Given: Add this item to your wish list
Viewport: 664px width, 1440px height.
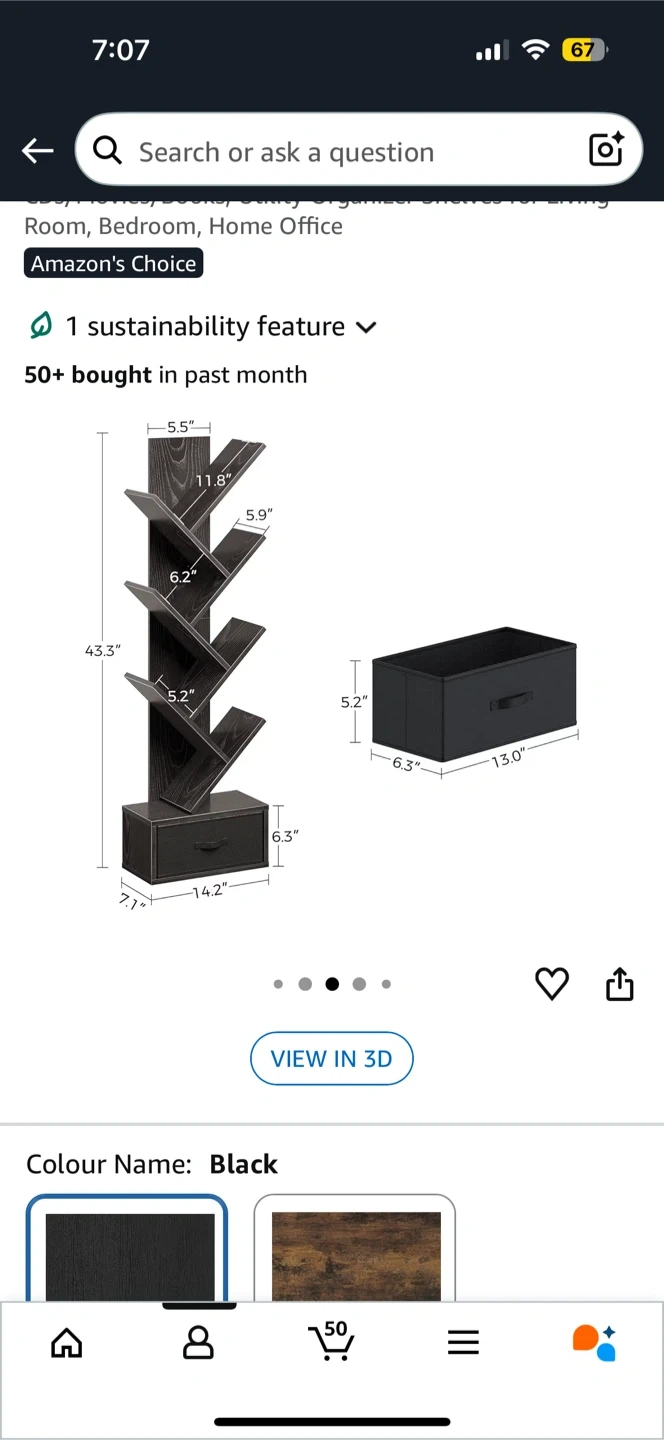Looking at the screenshot, I should coord(552,984).
